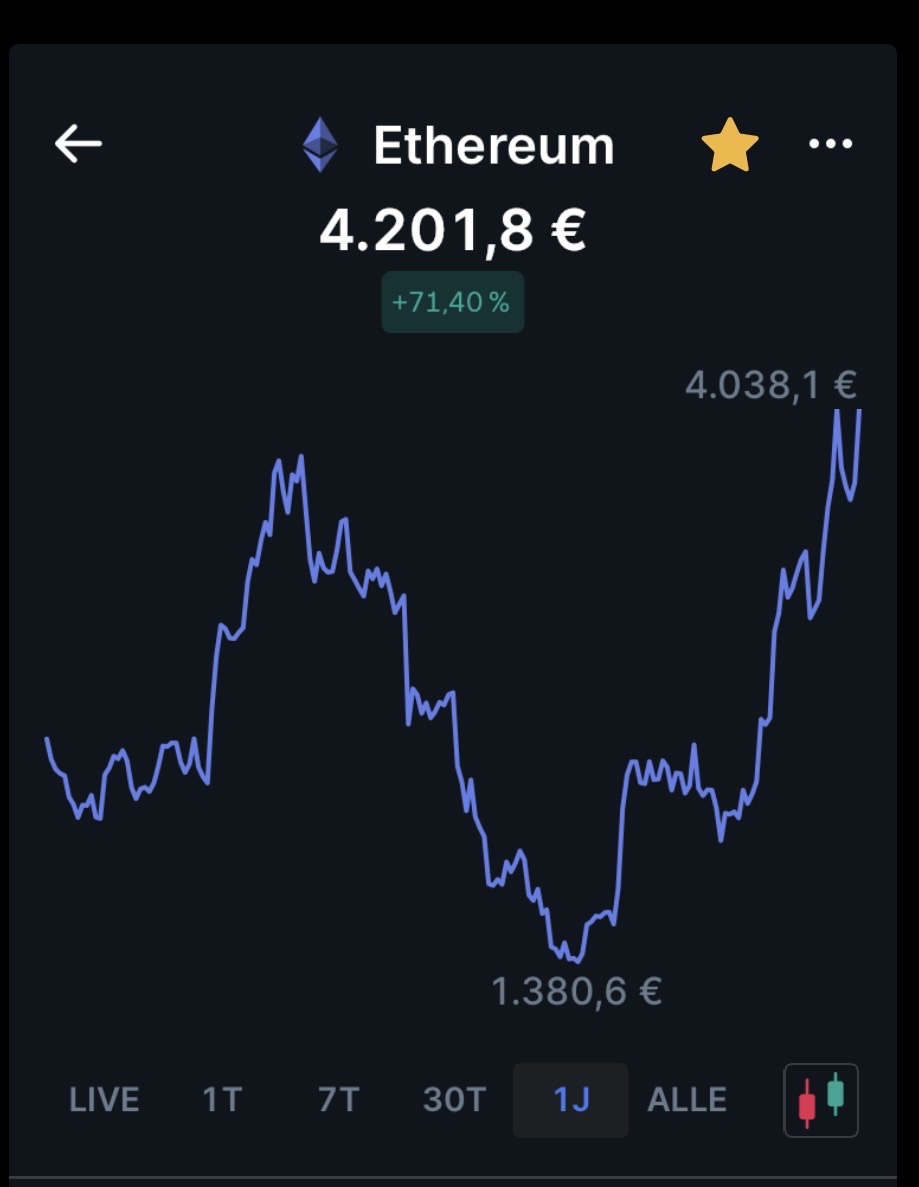
Task: Go back using the arrow
Action: 78,144
